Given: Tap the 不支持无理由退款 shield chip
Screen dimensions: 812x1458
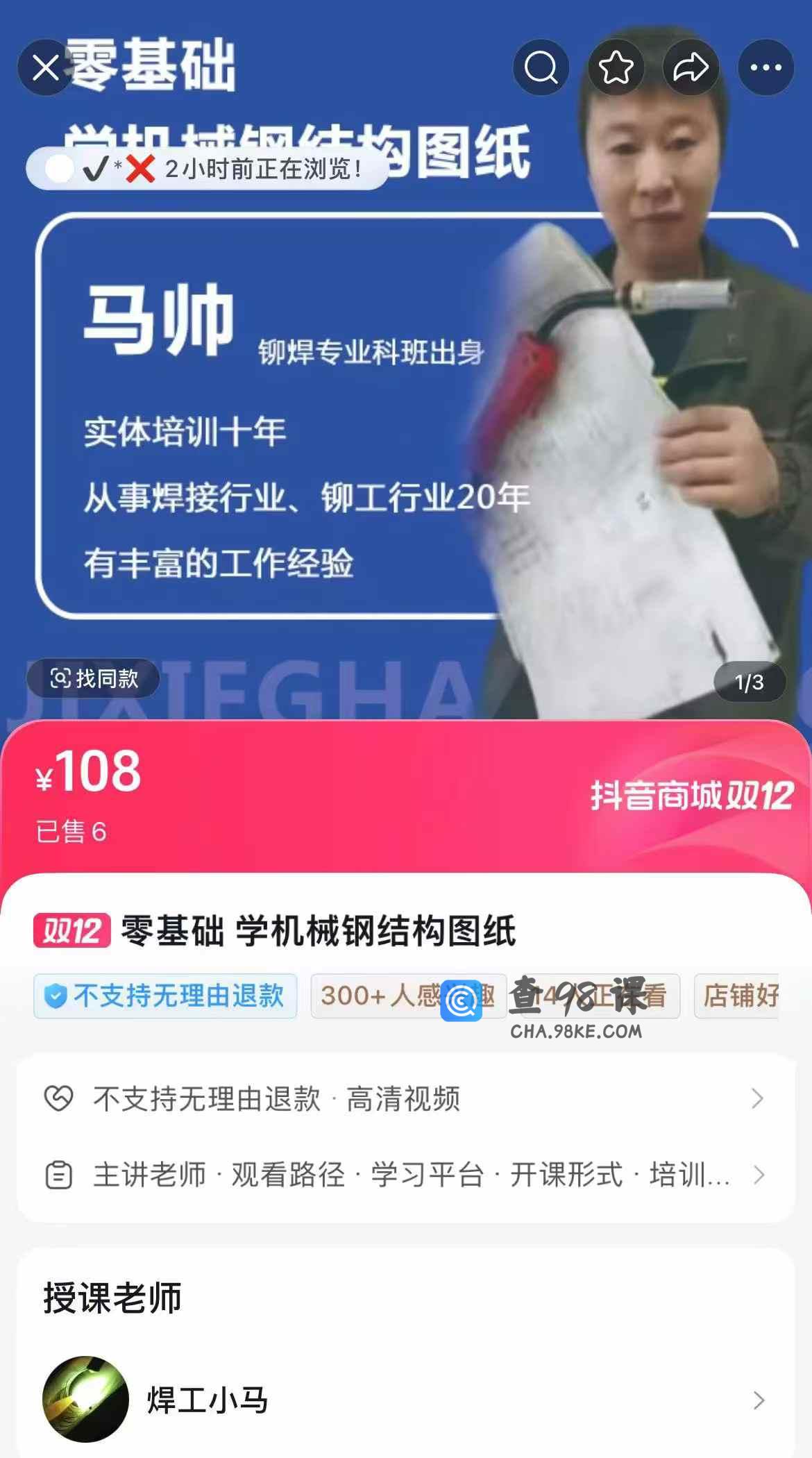Looking at the screenshot, I should tap(165, 996).
